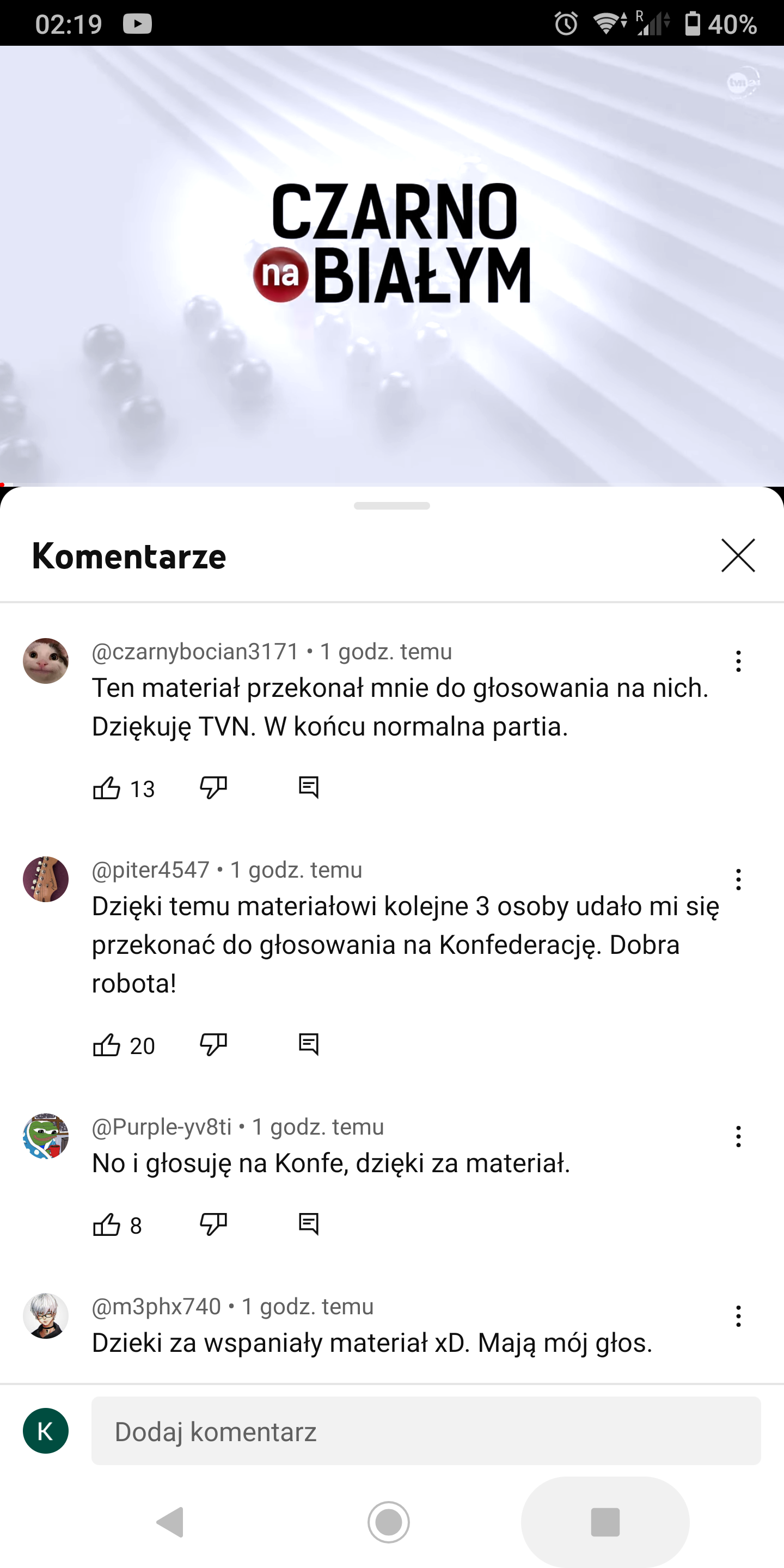The width and height of the screenshot is (784, 1568).
Task: Open options menu for @piter4547's comment
Action: 738,880
